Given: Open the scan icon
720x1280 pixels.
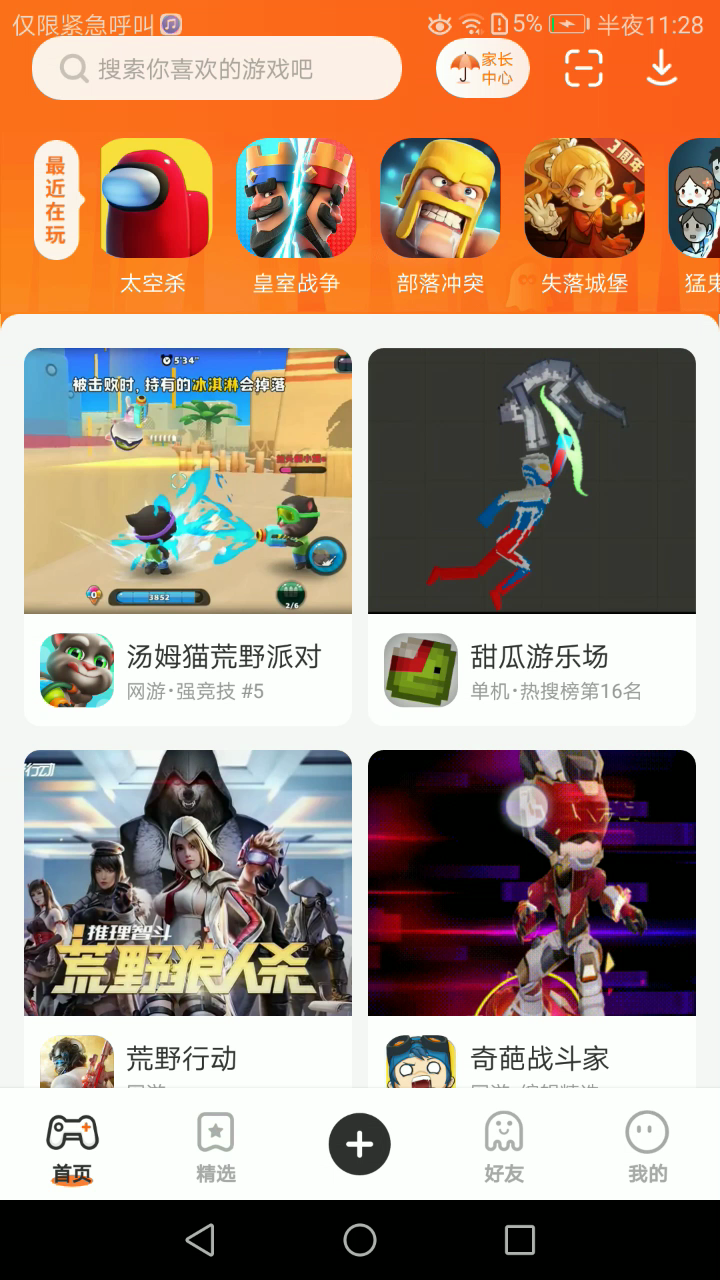Looking at the screenshot, I should (584, 68).
